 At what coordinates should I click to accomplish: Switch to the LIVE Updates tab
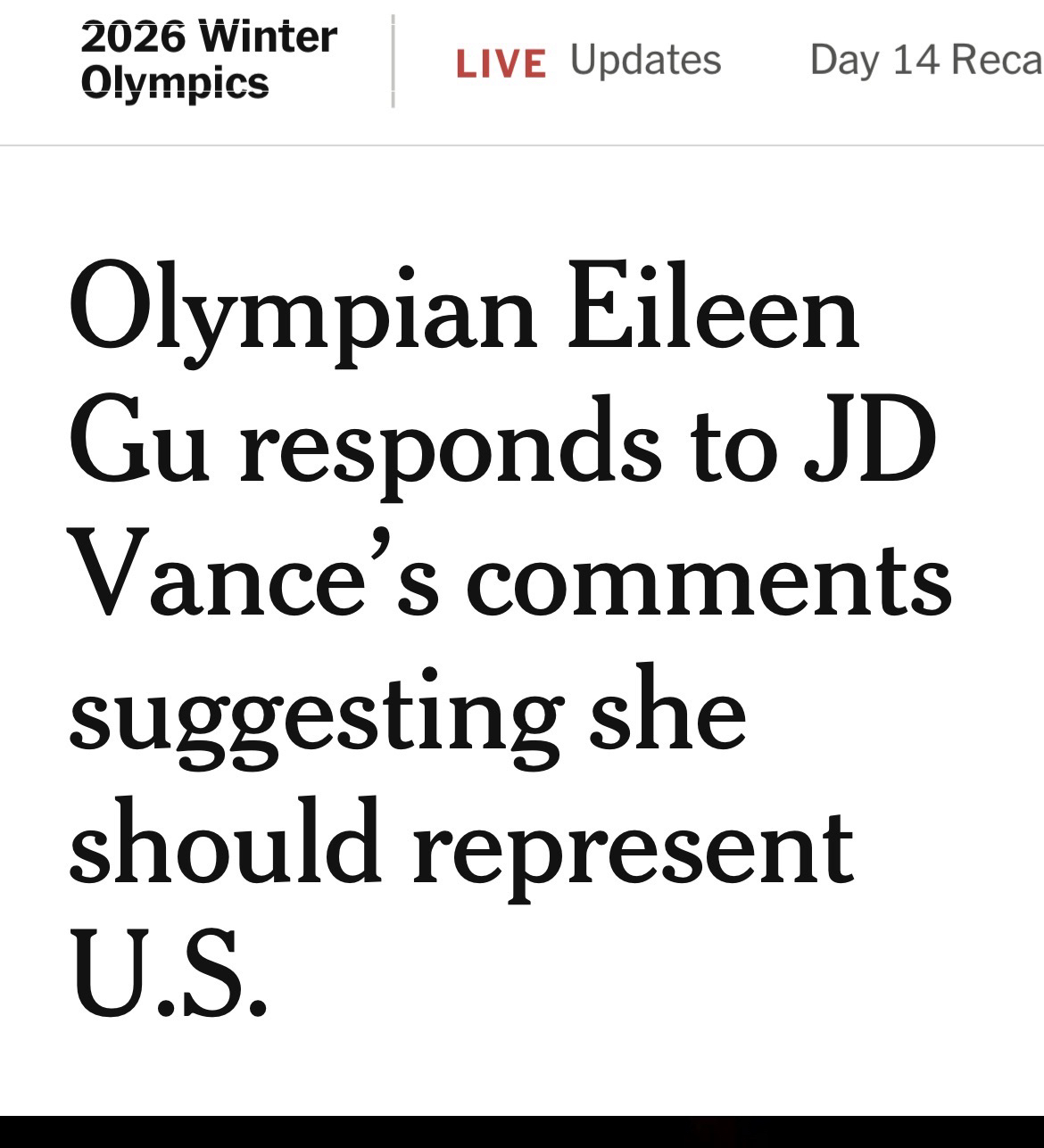588,61
